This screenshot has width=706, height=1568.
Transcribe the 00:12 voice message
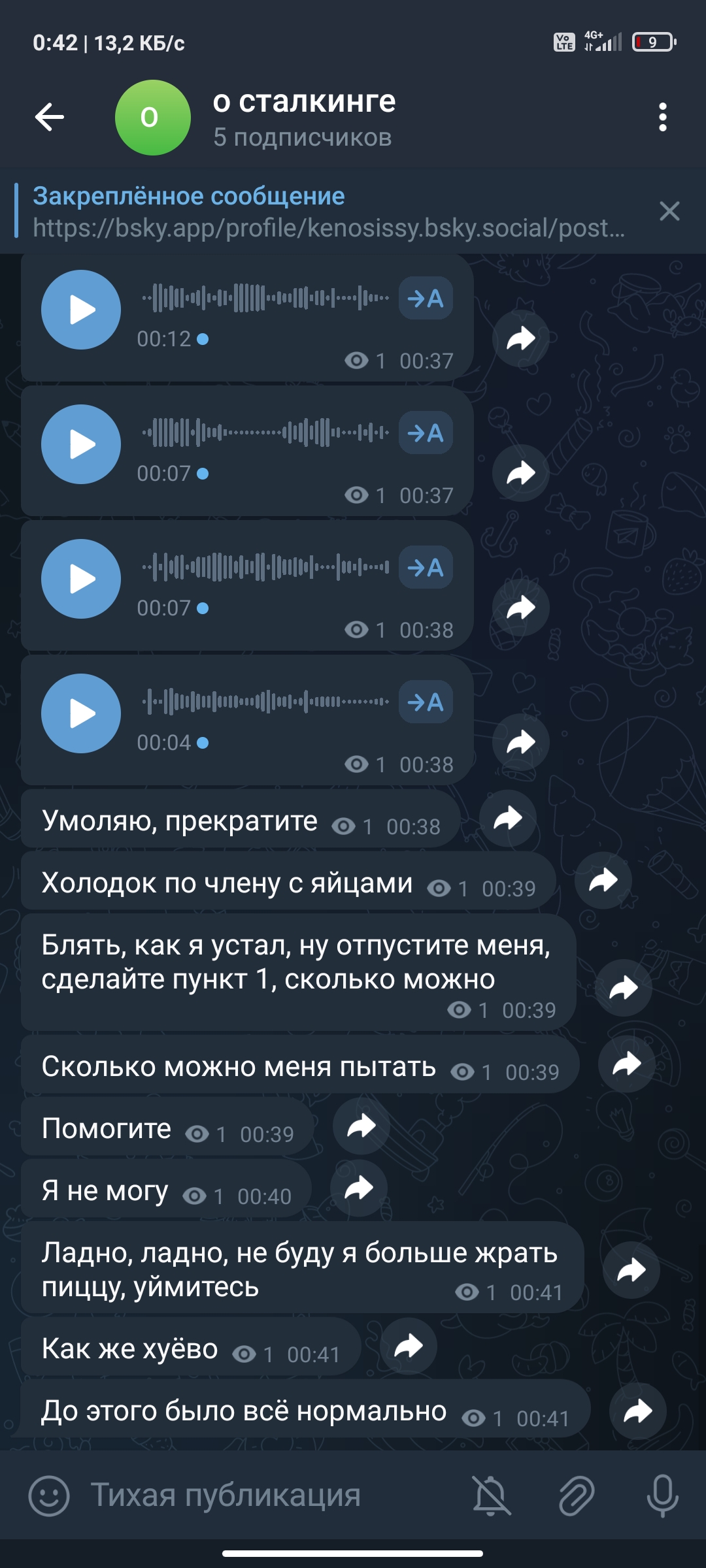click(426, 299)
